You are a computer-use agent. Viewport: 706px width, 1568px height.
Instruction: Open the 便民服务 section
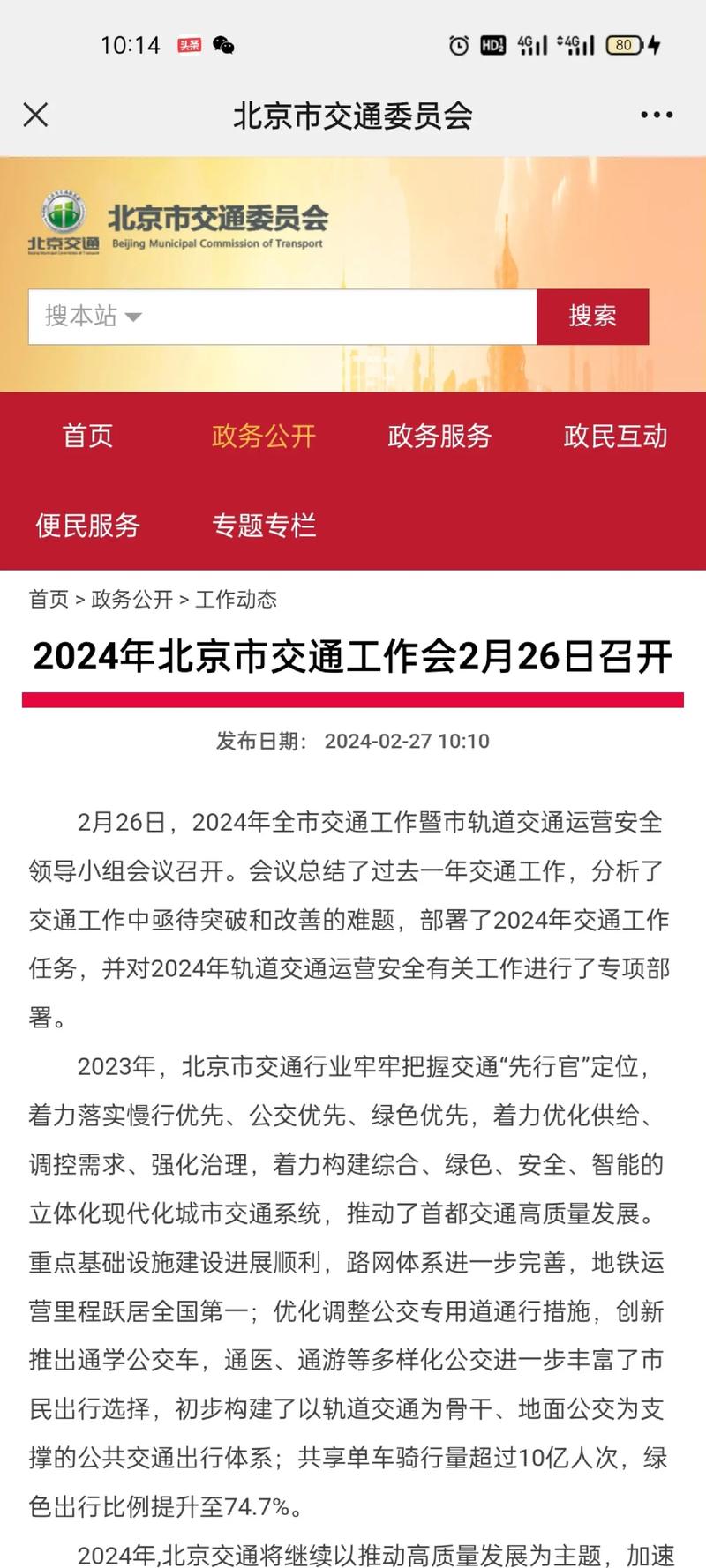[87, 526]
